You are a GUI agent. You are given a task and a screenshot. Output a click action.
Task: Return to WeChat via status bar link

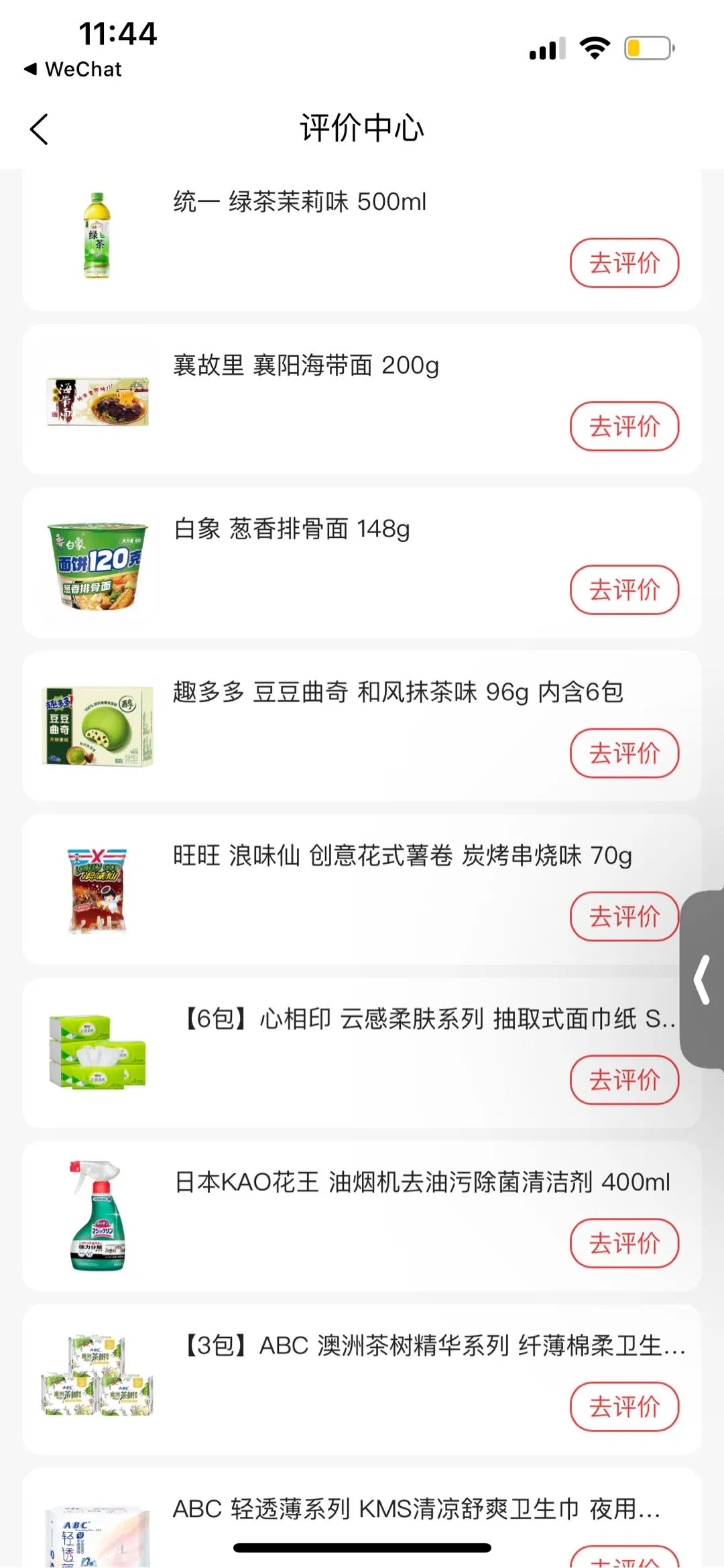click(73, 69)
